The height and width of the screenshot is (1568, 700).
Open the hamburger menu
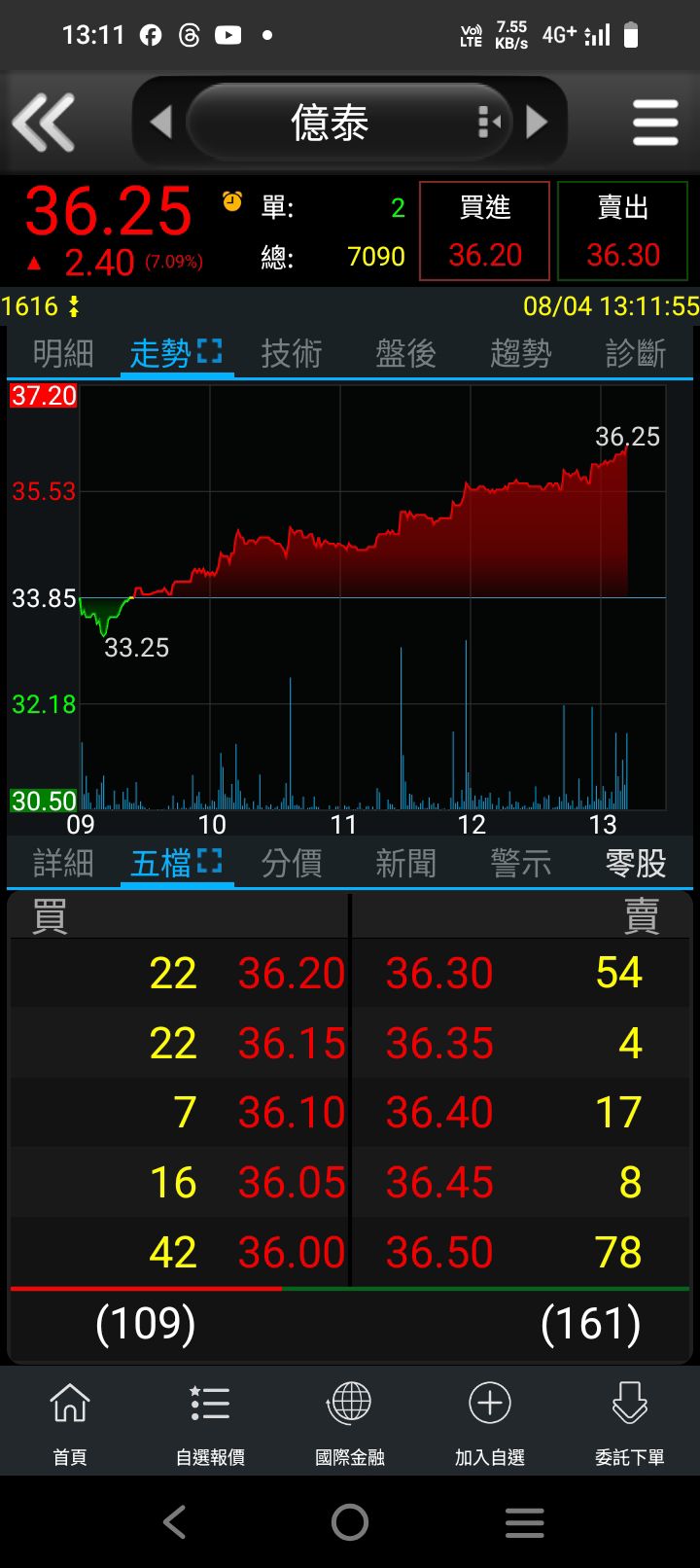pyautogui.click(x=655, y=123)
